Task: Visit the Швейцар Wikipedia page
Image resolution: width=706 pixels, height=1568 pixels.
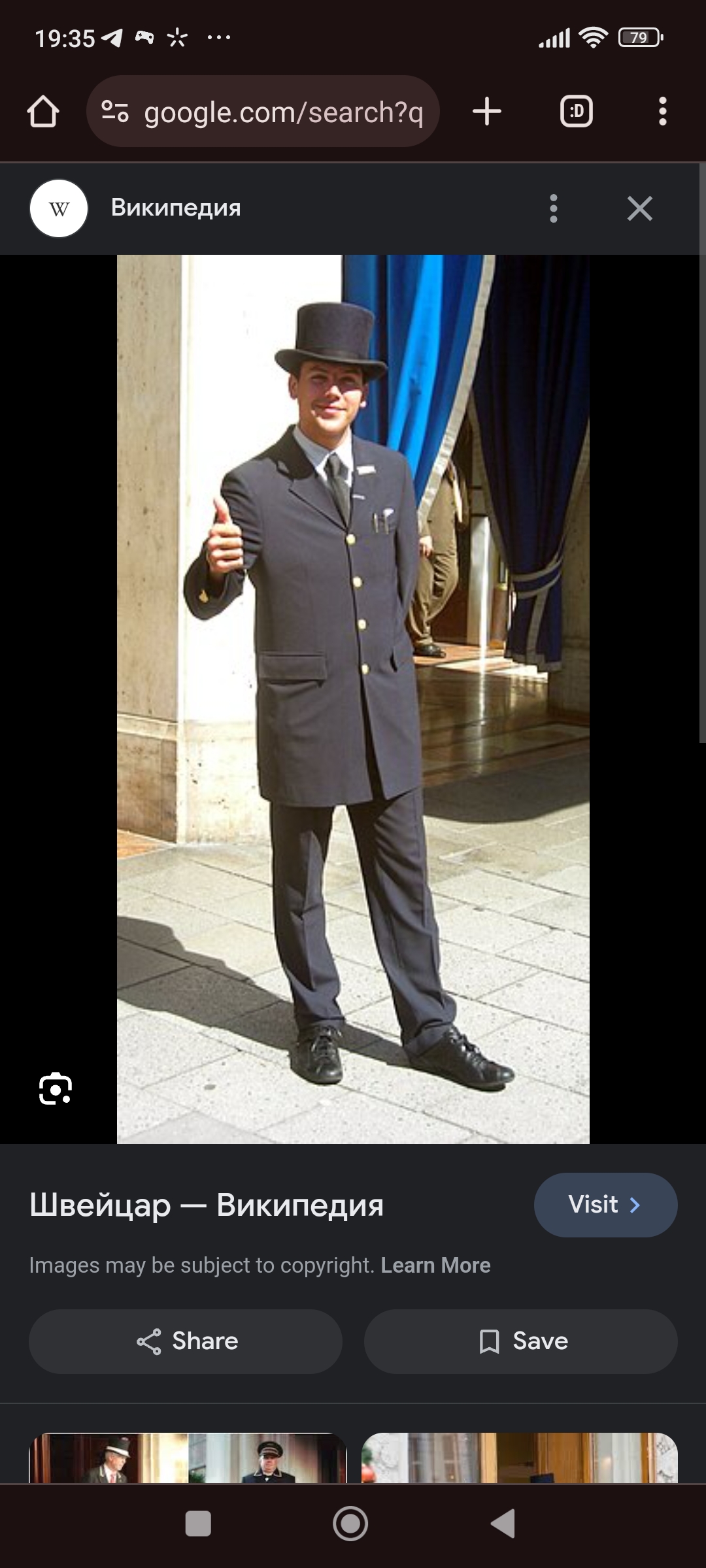Action: [x=605, y=1204]
